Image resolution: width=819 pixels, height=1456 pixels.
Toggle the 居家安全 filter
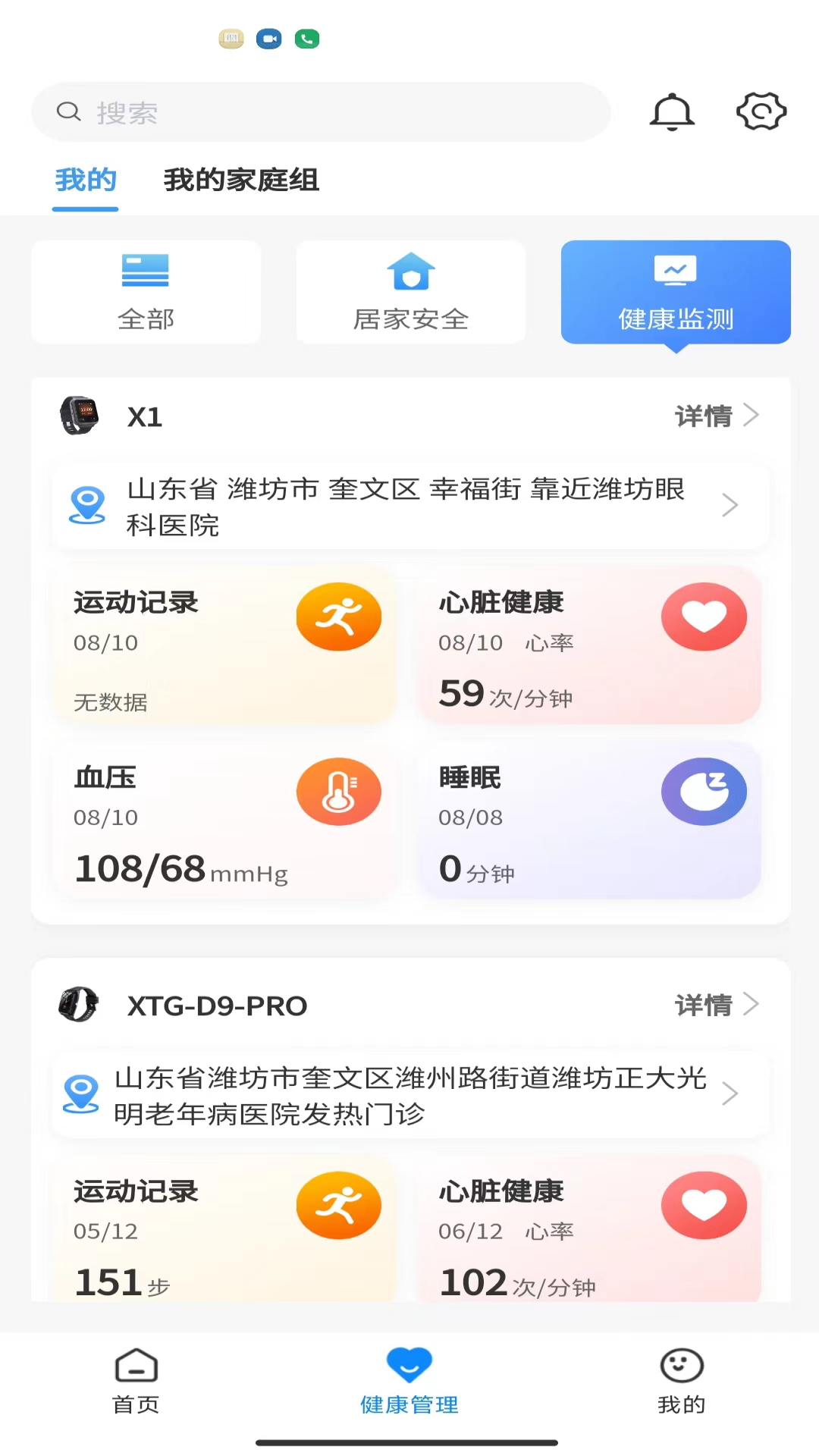(410, 292)
